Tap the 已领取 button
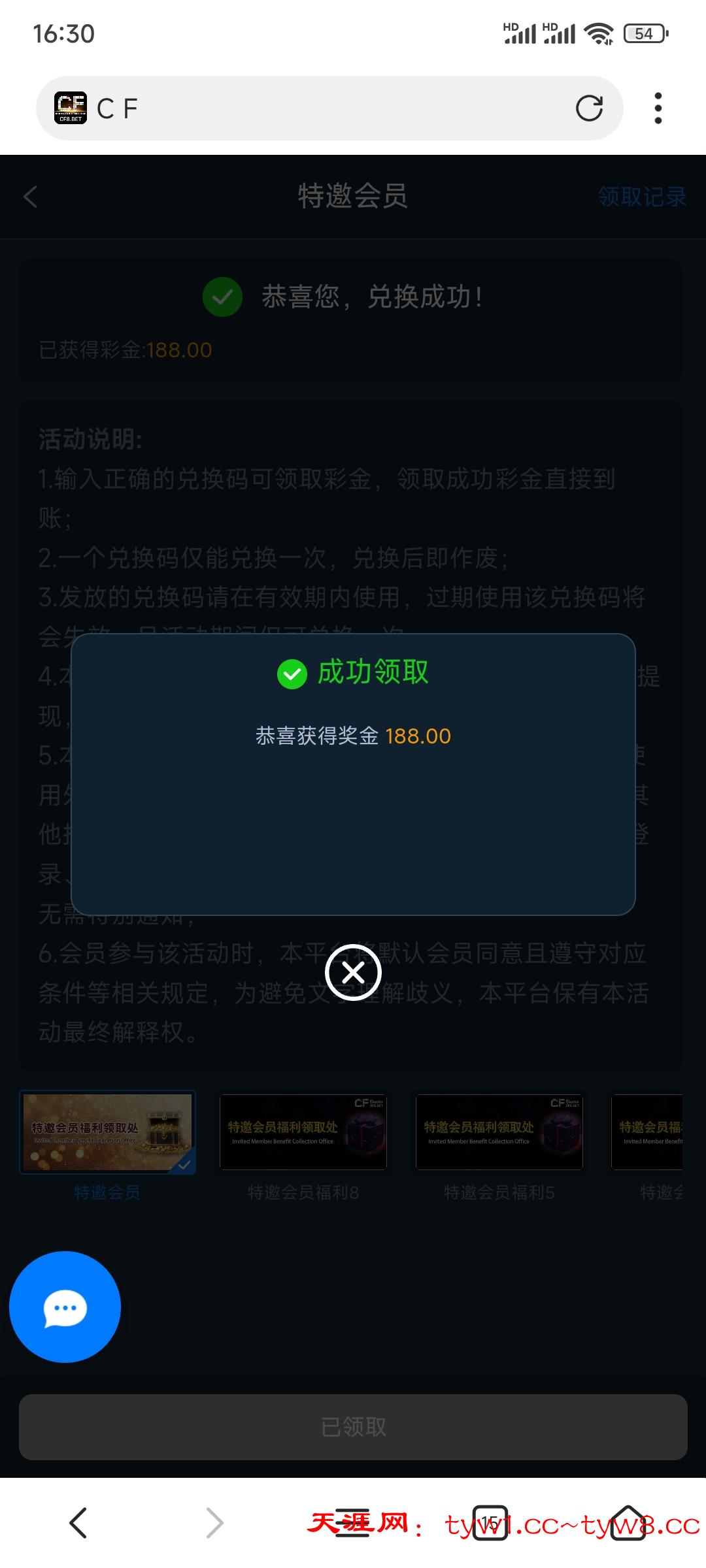 [x=353, y=1427]
